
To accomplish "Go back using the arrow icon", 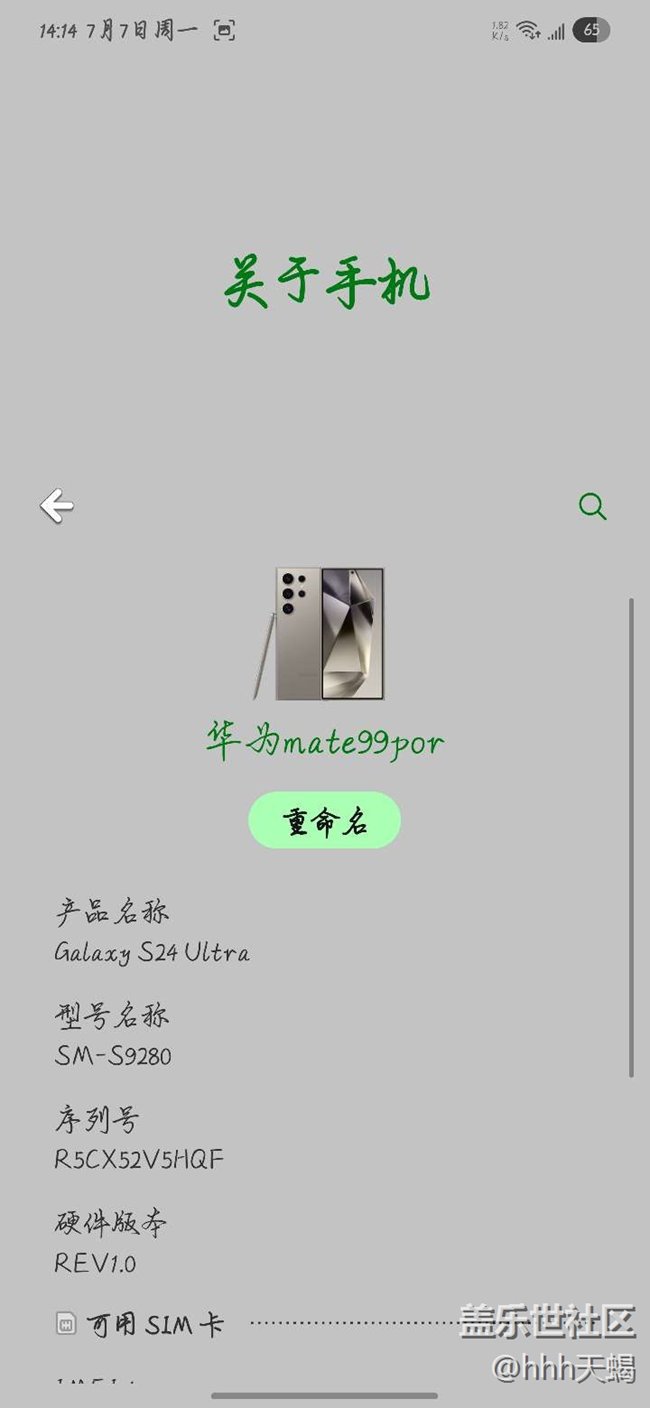I will [x=57, y=506].
